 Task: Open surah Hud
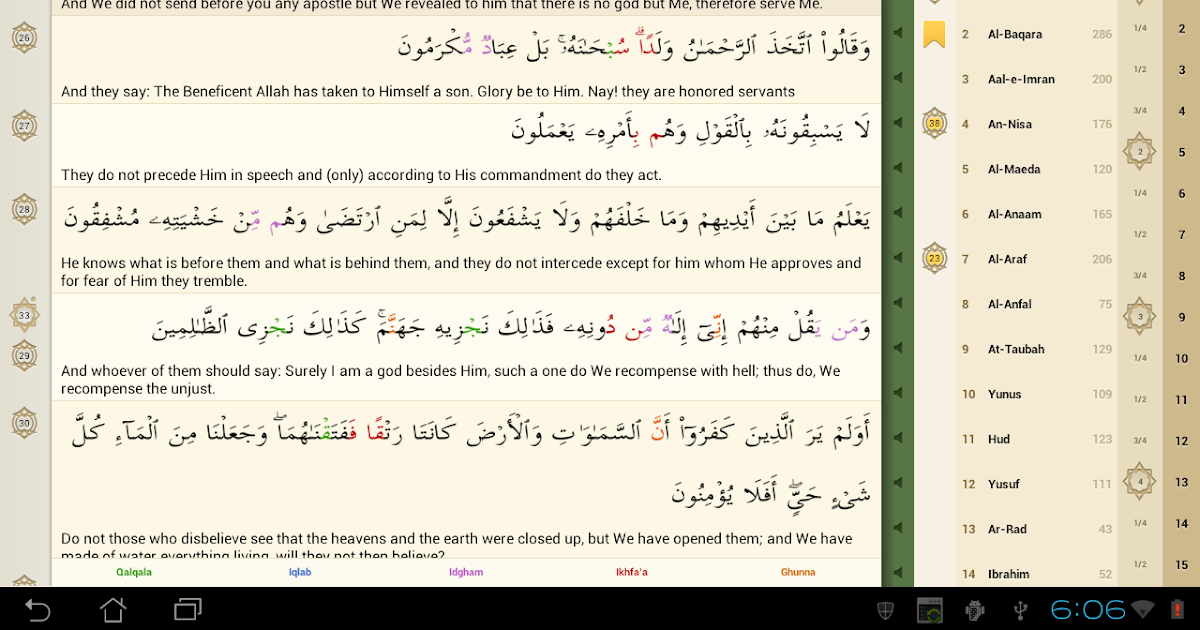tap(998, 439)
